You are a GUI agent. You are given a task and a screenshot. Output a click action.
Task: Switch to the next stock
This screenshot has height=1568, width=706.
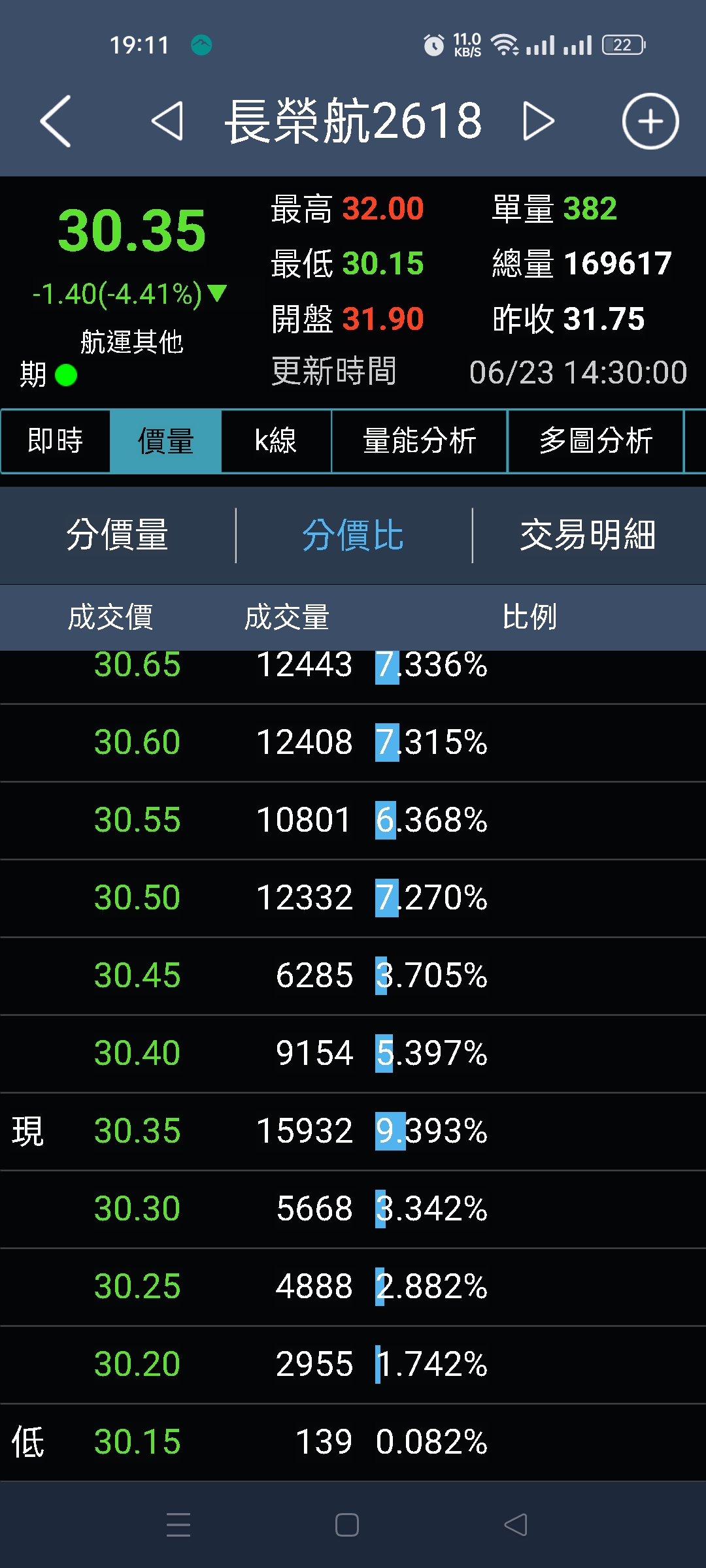(539, 122)
